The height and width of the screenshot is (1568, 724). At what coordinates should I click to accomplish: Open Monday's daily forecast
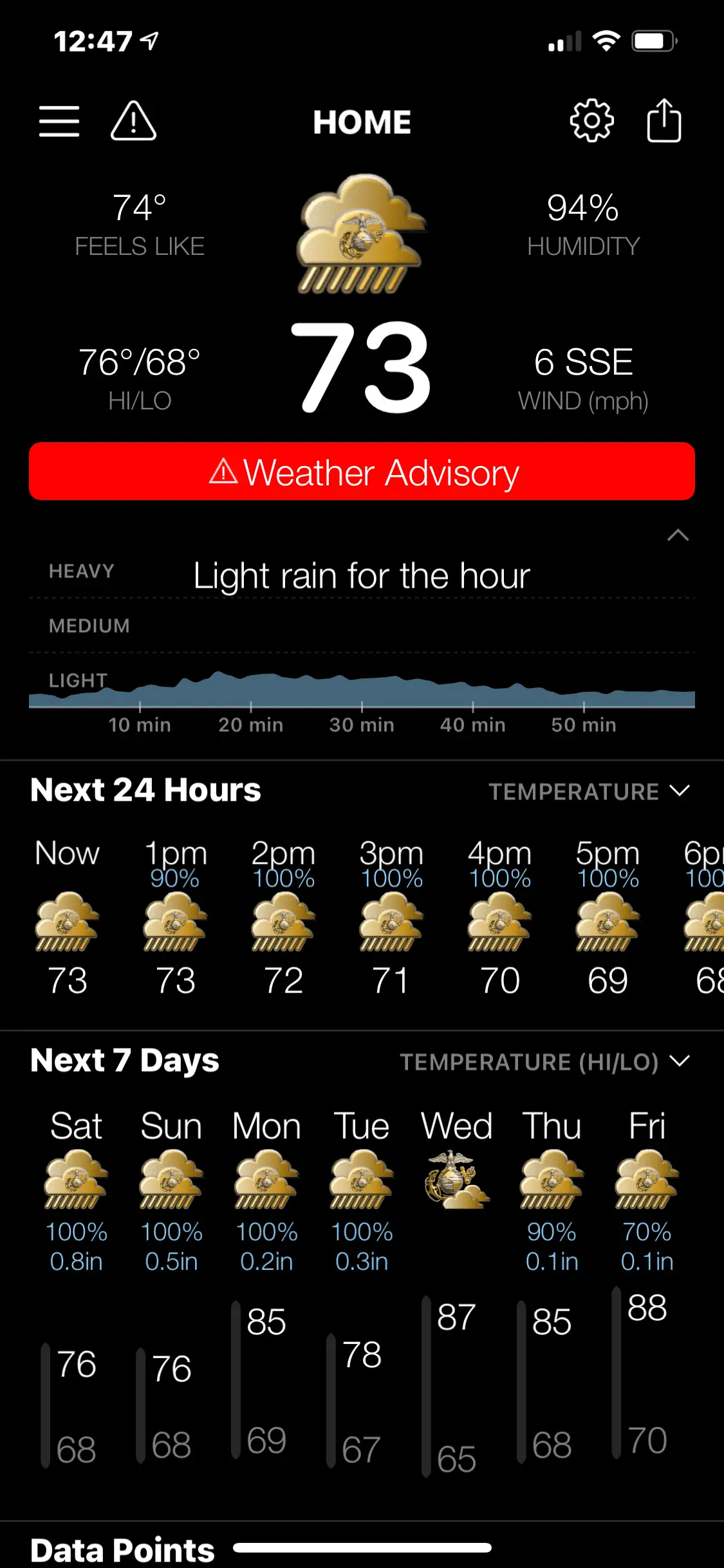click(266, 1190)
